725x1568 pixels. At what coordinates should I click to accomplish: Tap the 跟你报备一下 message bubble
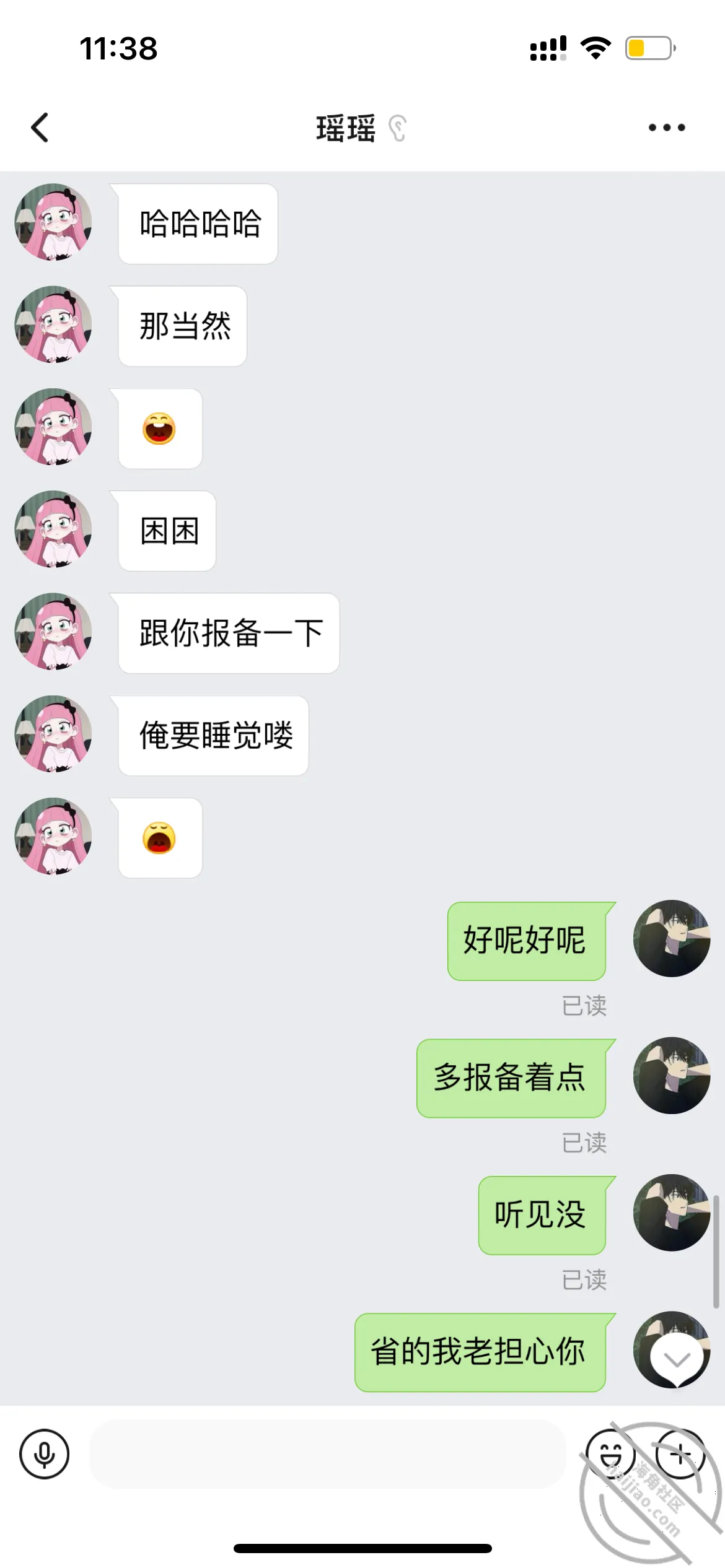pyautogui.click(x=229, y=633)
